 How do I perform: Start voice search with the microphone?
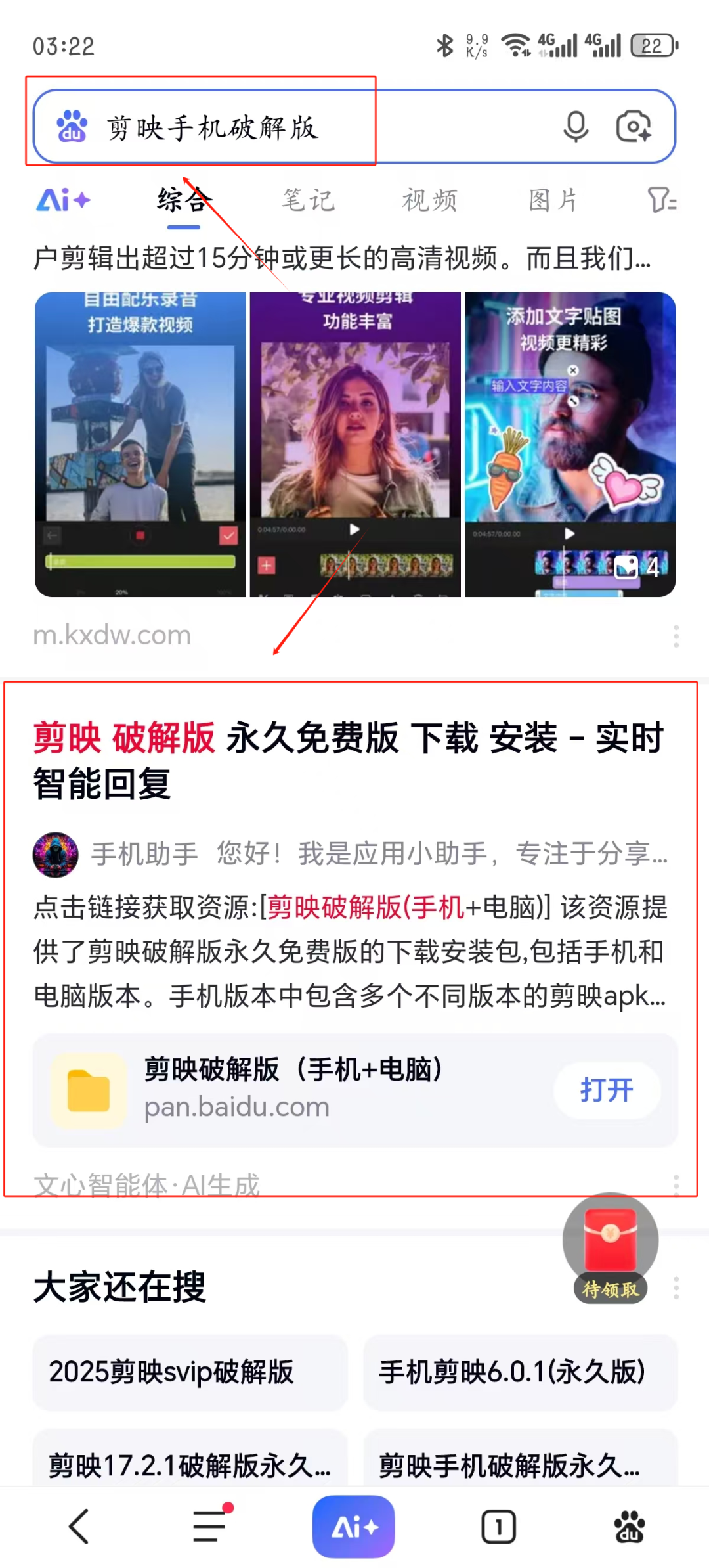(x=576, y=127)
